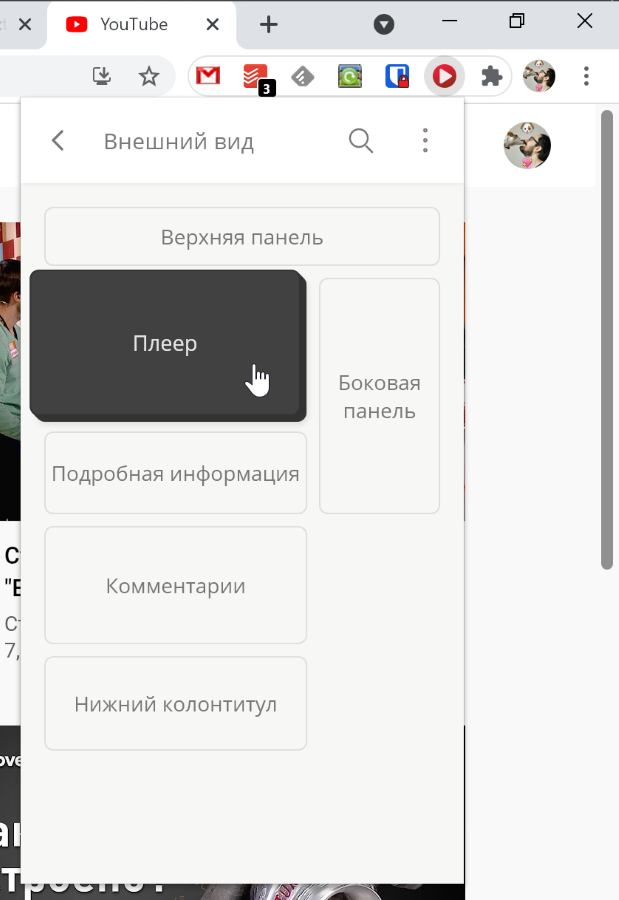Minimize the browser window
The image size is (619, 900).
pyautogui.click(x=450, y=22)
